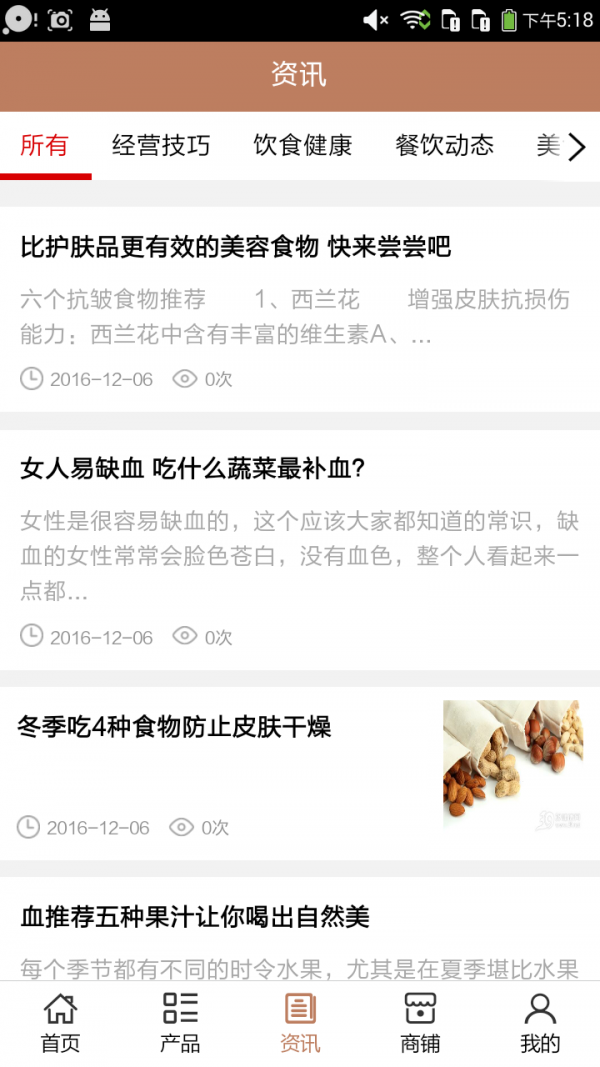Open article 比护肤品更有效的美容食物
Viewport: 600px width, 1067px height.
coord(236,246)
